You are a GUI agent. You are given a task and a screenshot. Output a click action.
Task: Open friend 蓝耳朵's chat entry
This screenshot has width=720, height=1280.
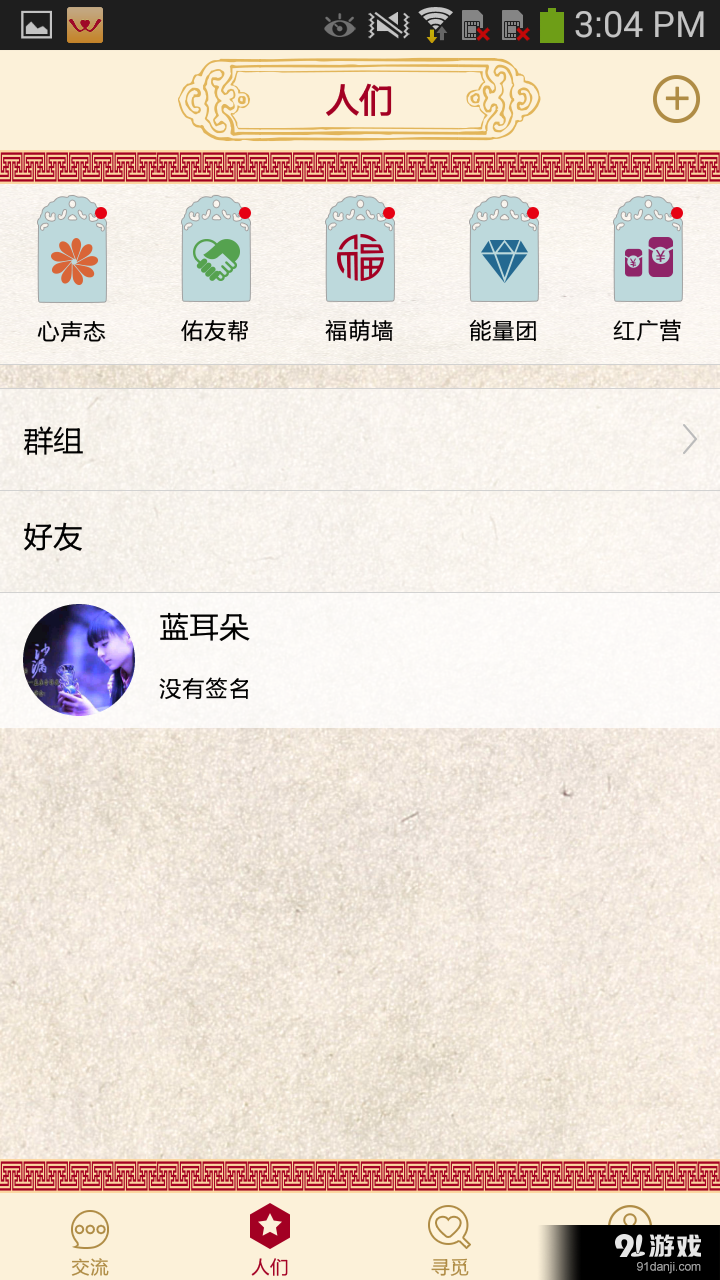coord(360,658)
